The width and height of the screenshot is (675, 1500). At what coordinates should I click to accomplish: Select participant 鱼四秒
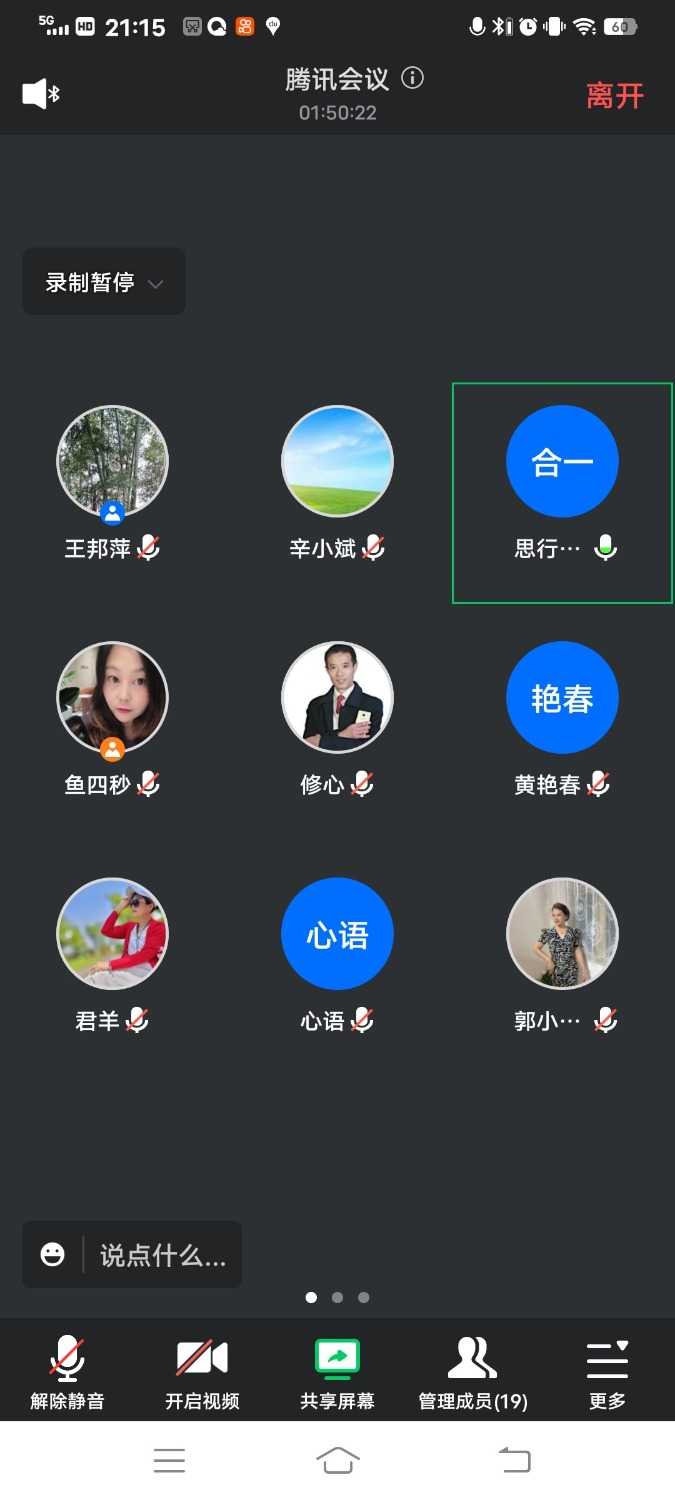click(112, 698)
